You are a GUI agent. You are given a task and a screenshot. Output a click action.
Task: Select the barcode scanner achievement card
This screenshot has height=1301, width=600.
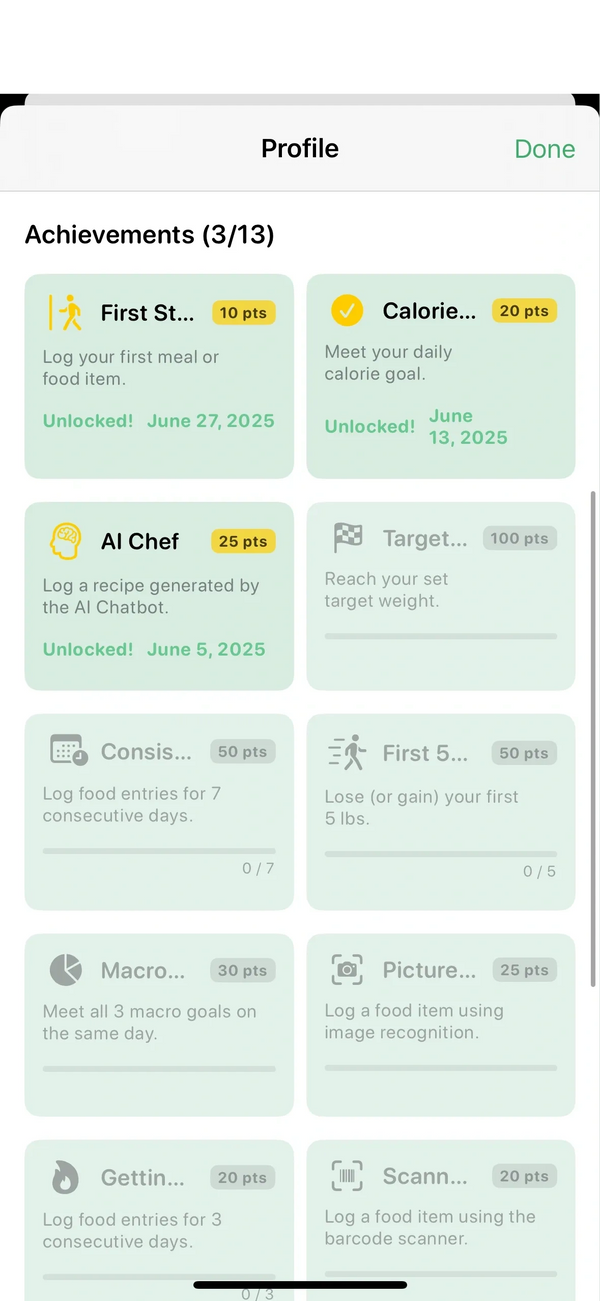[440, 1215]
